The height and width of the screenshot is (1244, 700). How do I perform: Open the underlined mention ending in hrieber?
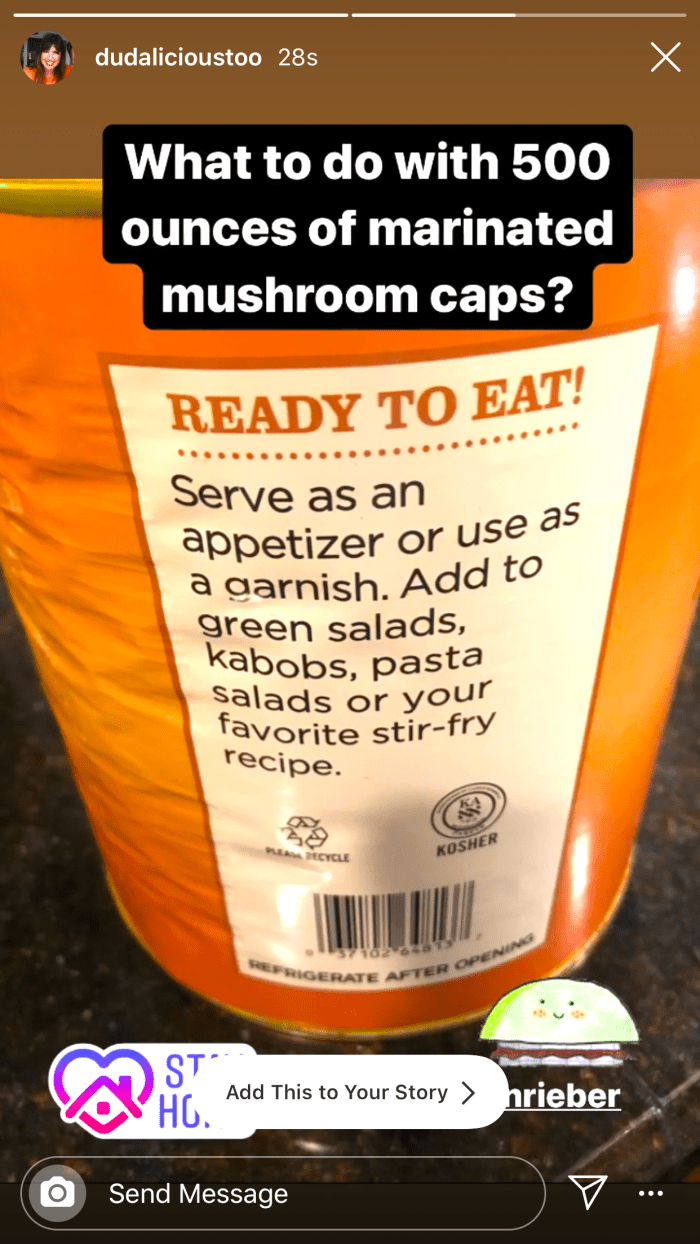point(565,1096)
